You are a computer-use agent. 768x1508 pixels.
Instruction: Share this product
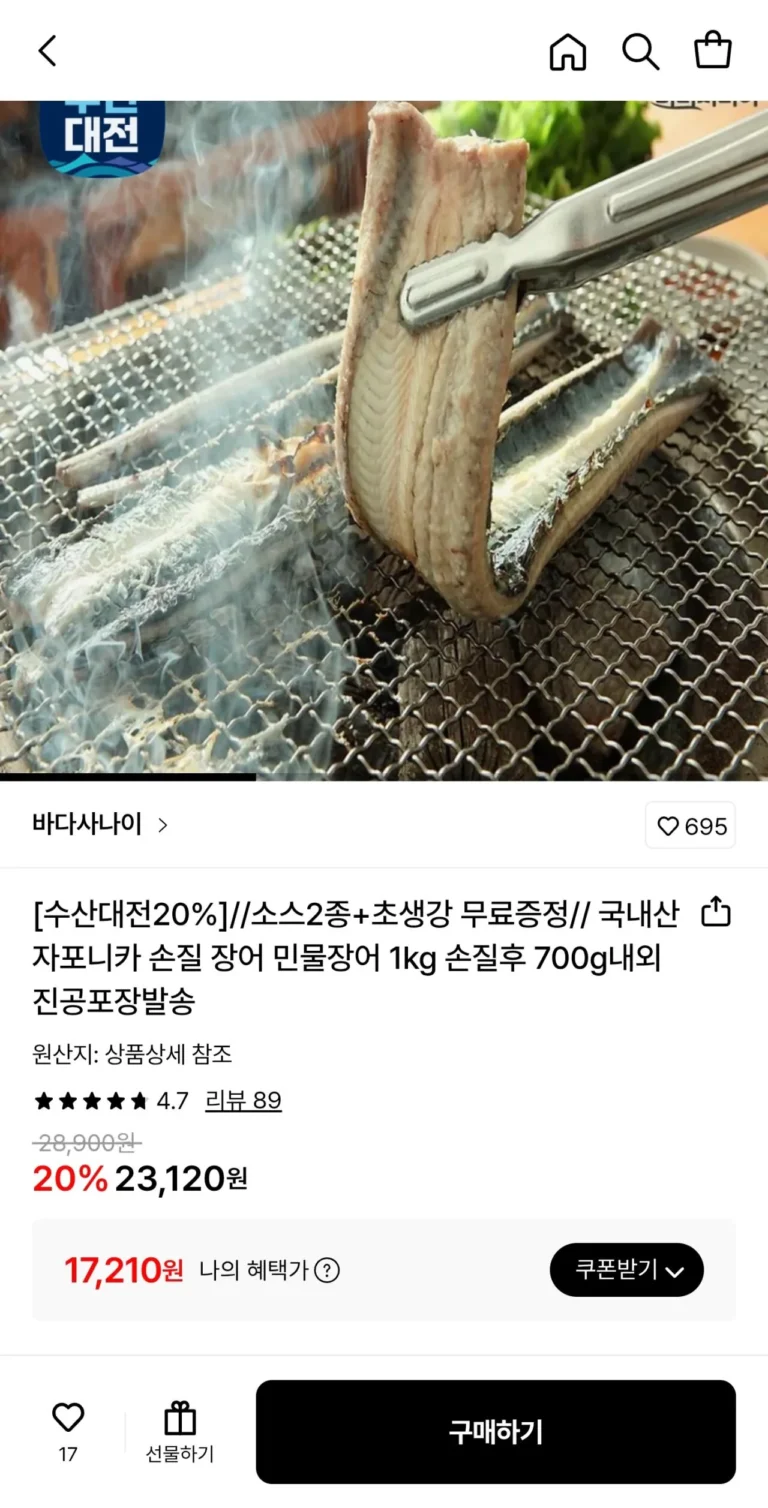click(x=716, y=912)
